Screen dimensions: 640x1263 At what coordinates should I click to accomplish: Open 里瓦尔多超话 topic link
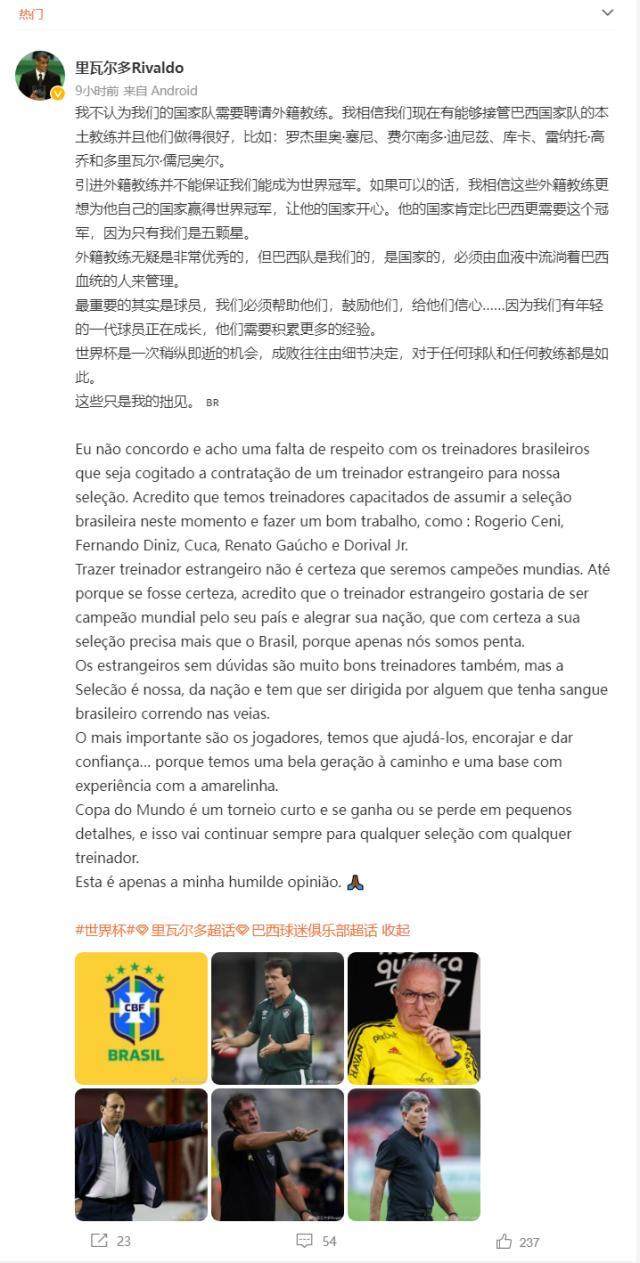point(192,930)
